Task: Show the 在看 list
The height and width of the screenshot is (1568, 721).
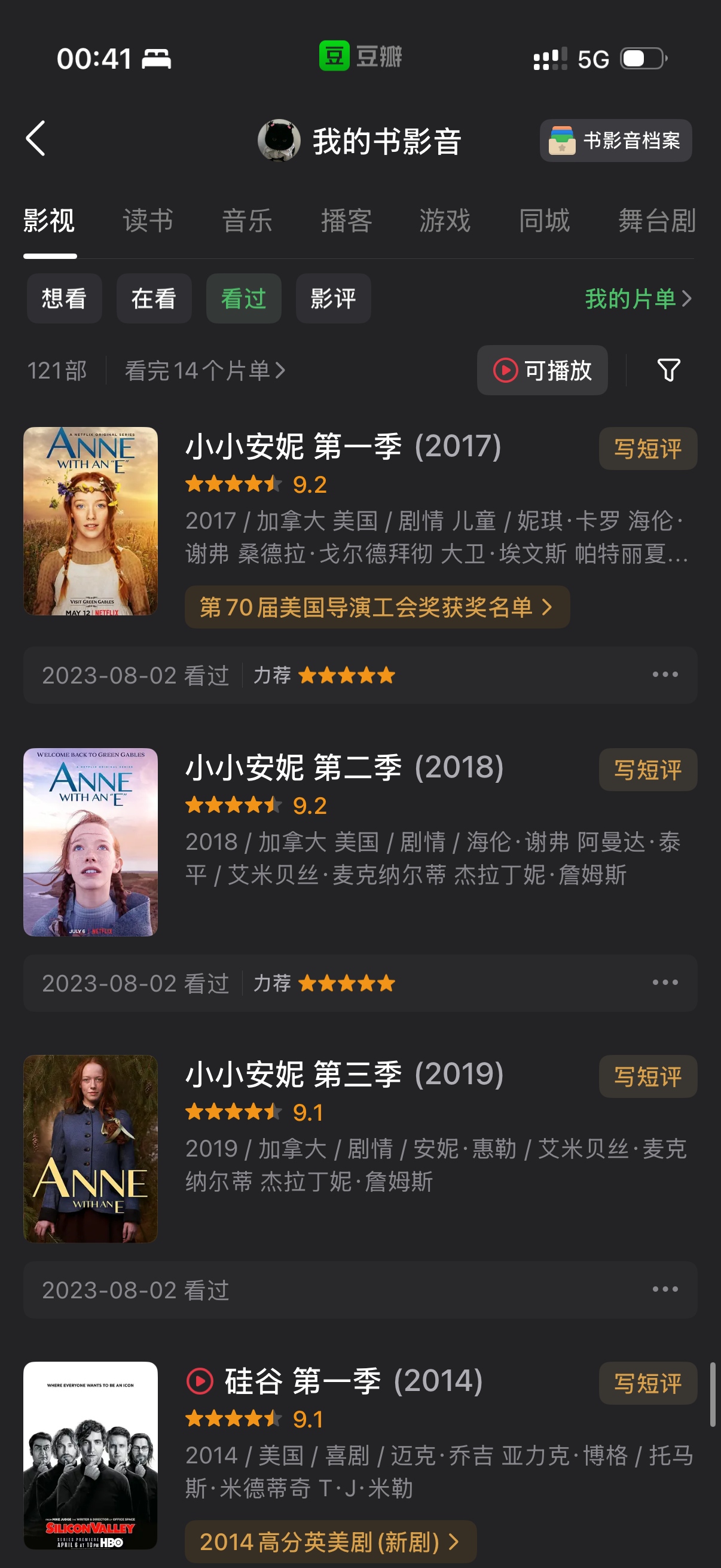Action: click(153, 298)
